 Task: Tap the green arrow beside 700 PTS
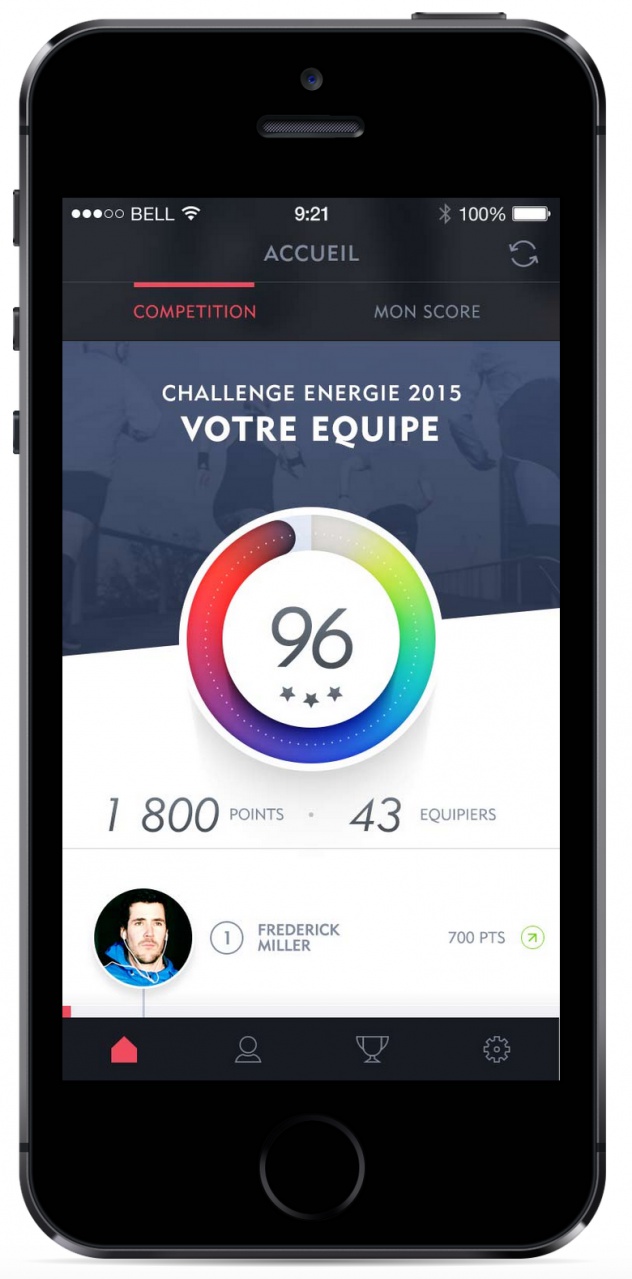533,938
